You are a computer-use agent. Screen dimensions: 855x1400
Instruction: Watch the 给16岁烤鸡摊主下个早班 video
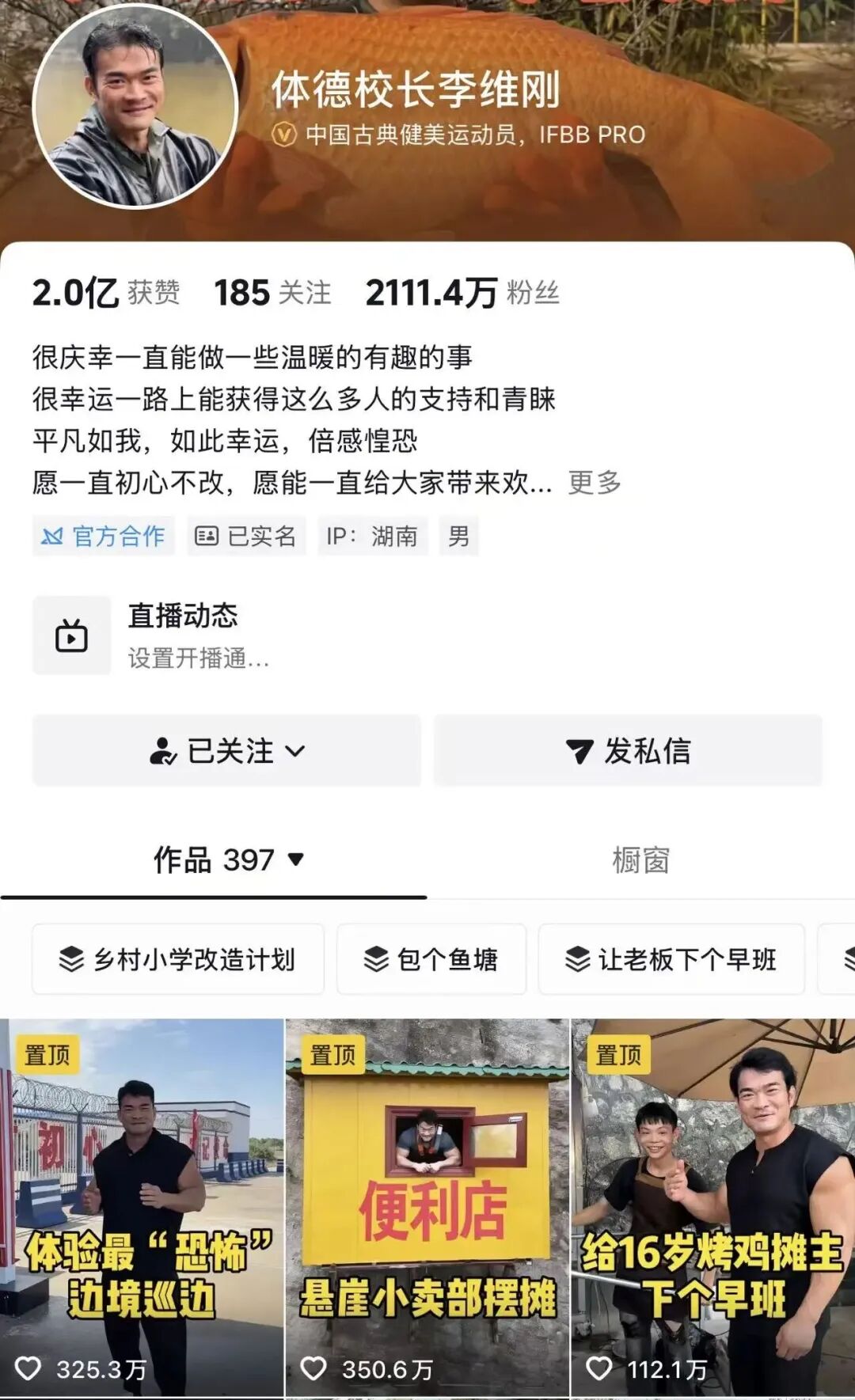tap(712, 1207)
